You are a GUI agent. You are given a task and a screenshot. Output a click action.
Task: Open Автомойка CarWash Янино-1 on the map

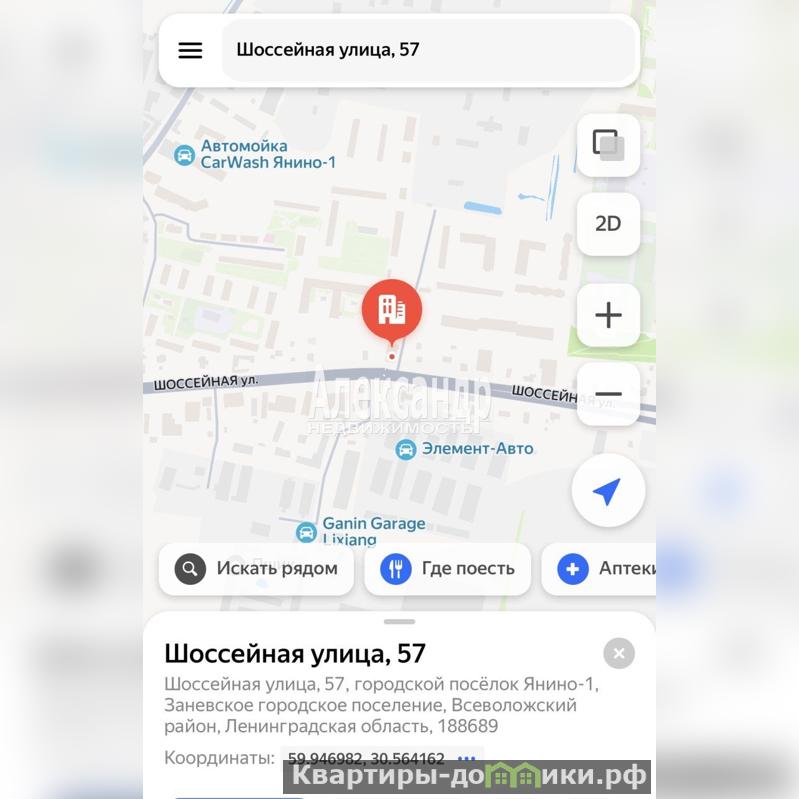coord(184,154)
